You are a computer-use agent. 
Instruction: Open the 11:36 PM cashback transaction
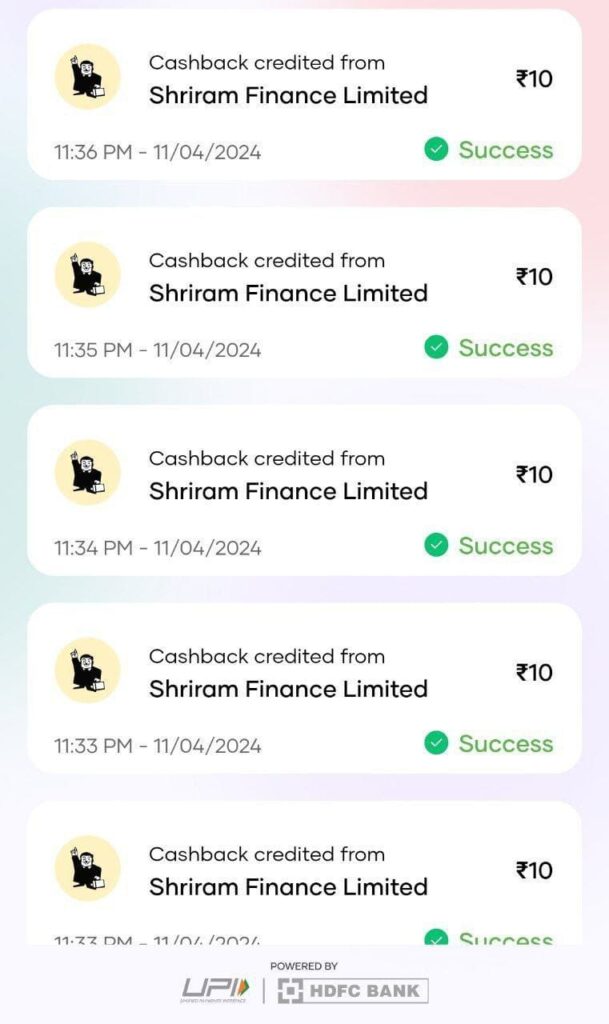[x=304, y=95]
